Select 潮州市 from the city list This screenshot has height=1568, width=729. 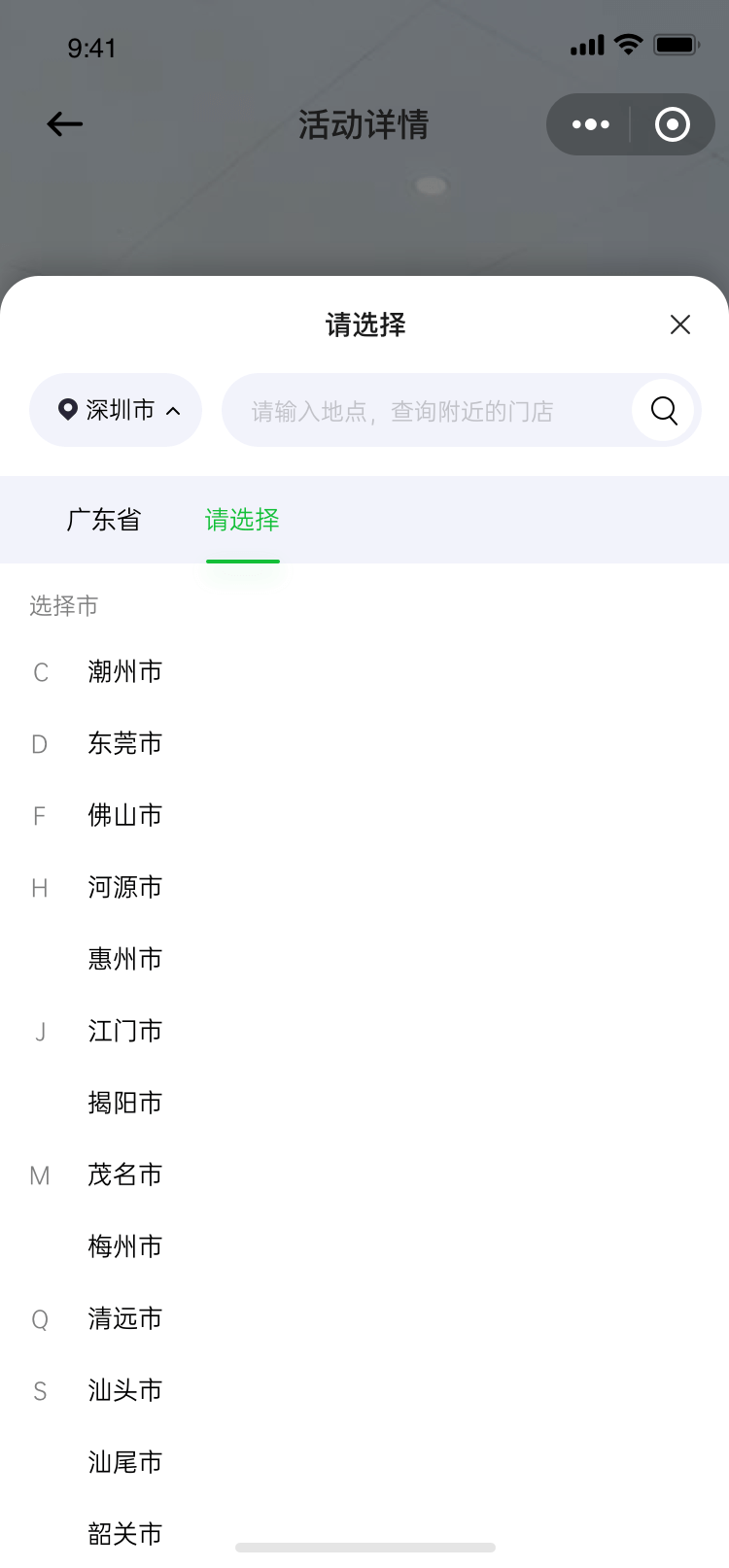coord(125,671)
